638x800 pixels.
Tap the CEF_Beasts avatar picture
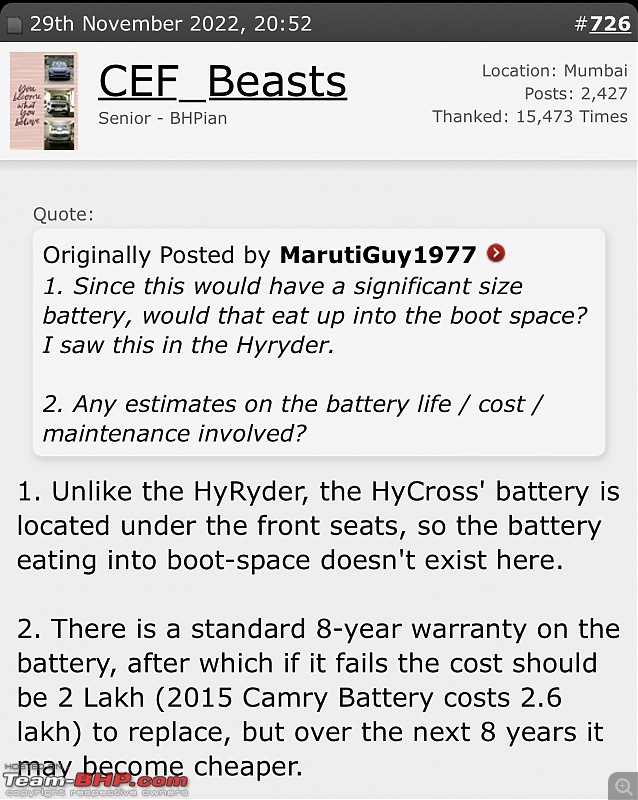(44, 101)
